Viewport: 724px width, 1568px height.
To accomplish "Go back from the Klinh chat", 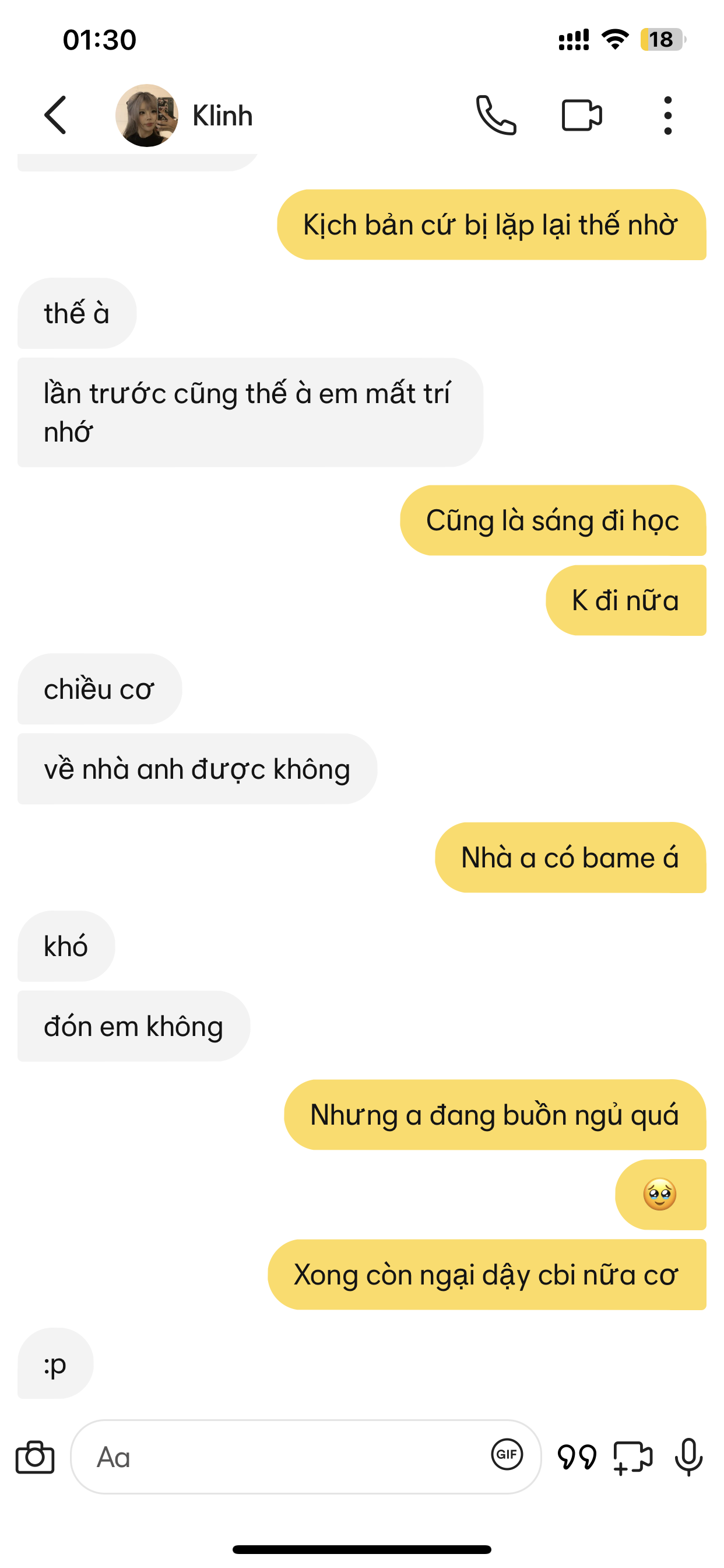I will coord(55,115).
